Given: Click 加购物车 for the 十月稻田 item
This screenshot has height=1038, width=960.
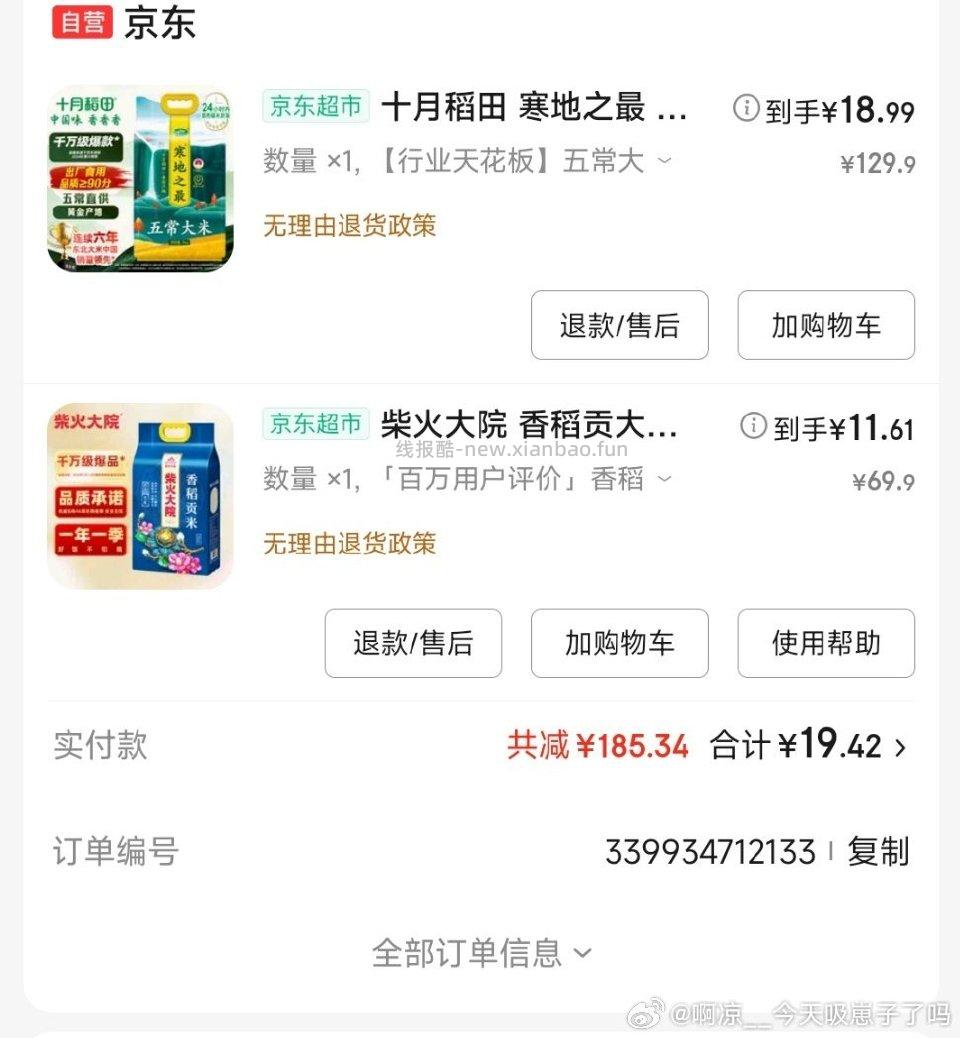Looking at the screenshot, I should (826, 325).
